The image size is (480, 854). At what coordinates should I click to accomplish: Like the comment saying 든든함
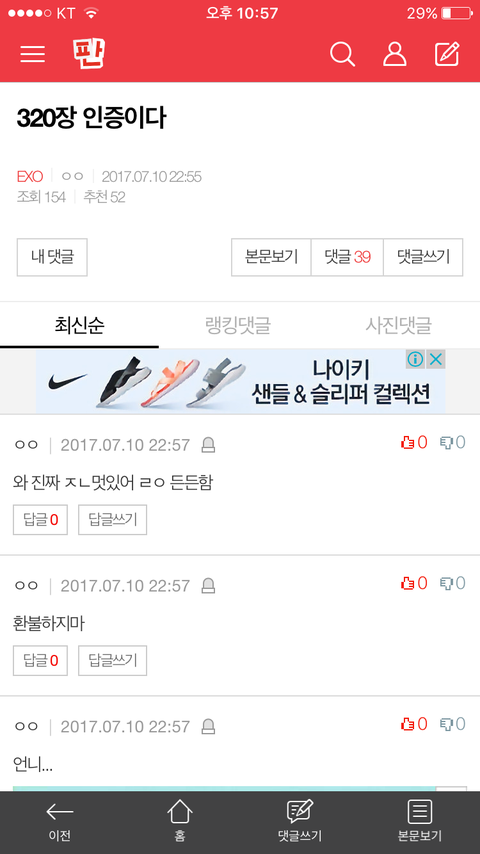point(414,443)
